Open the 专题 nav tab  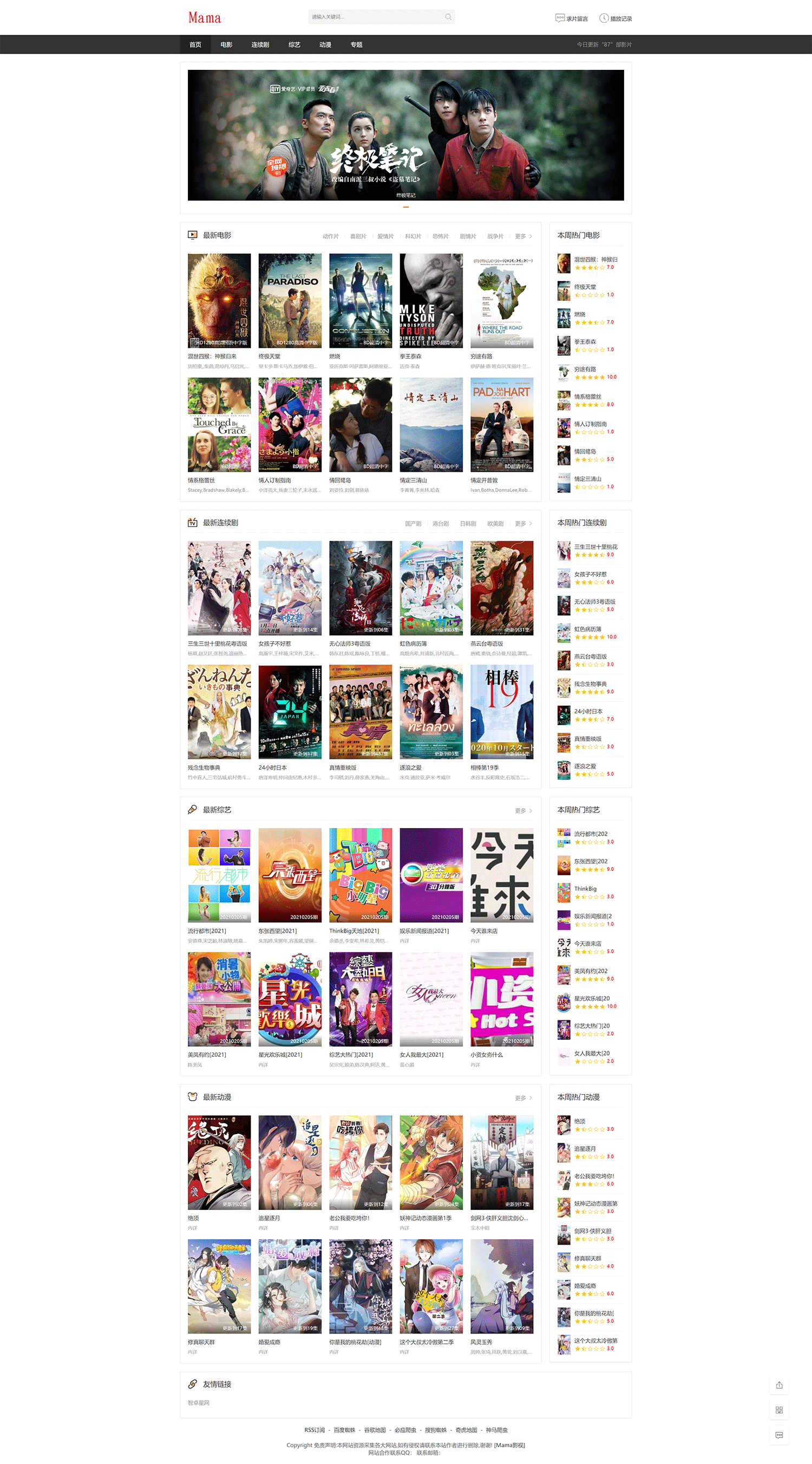click(x=357, y=45)
